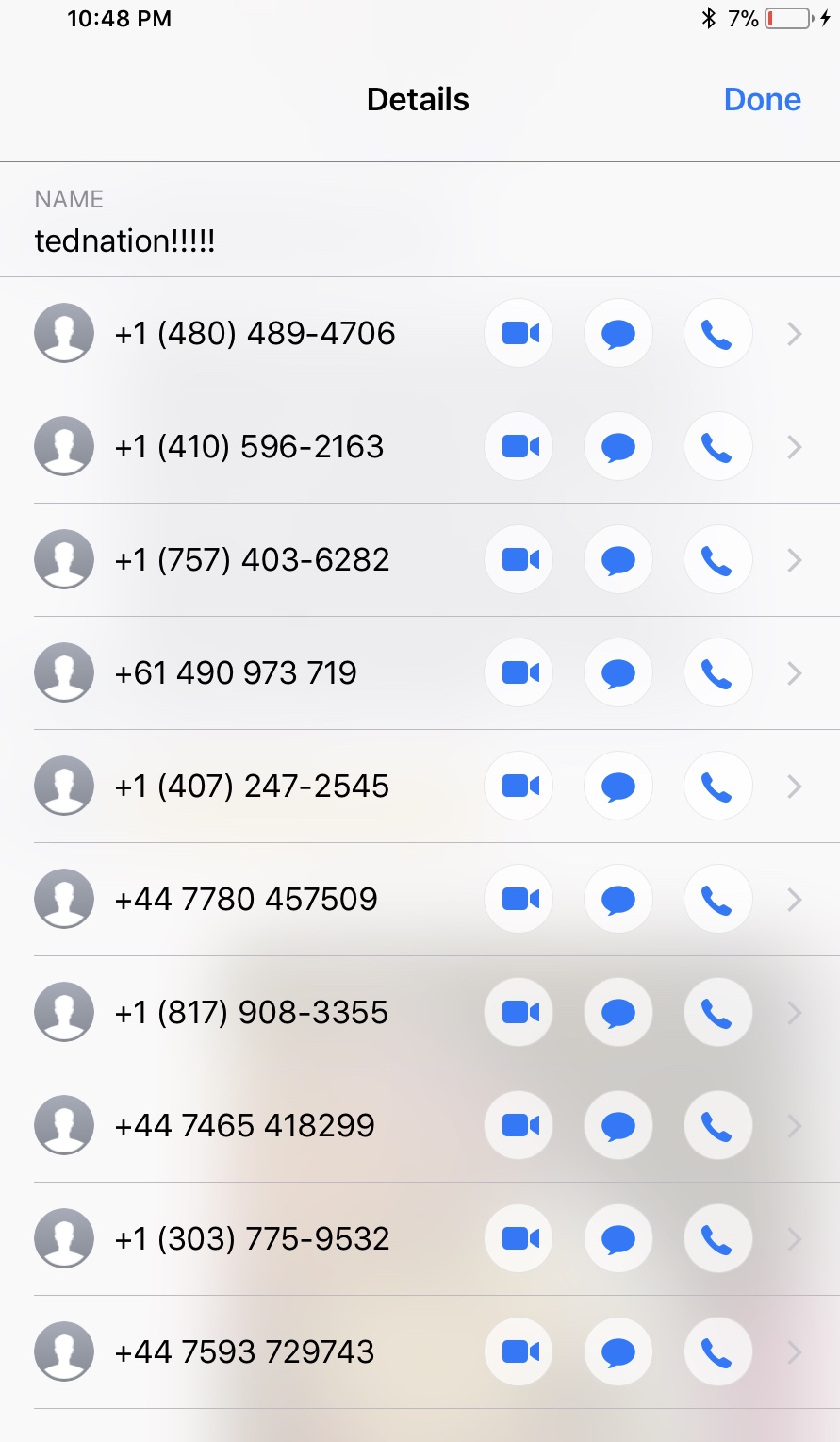
Task: Message +1 (817) 908-3355
Action: (x=618, y=1013)
